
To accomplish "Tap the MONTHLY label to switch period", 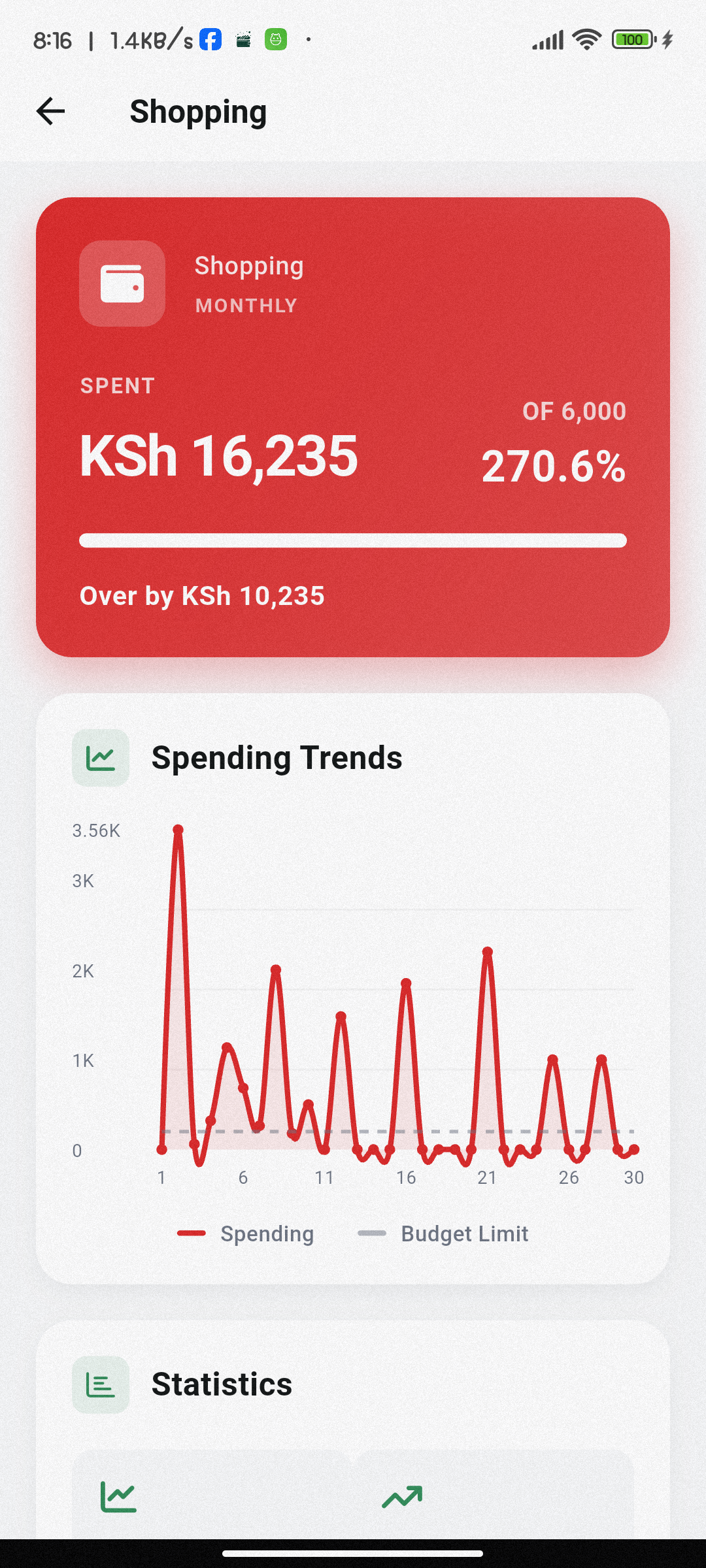I will pyautogui.click(x=246, y=306).
